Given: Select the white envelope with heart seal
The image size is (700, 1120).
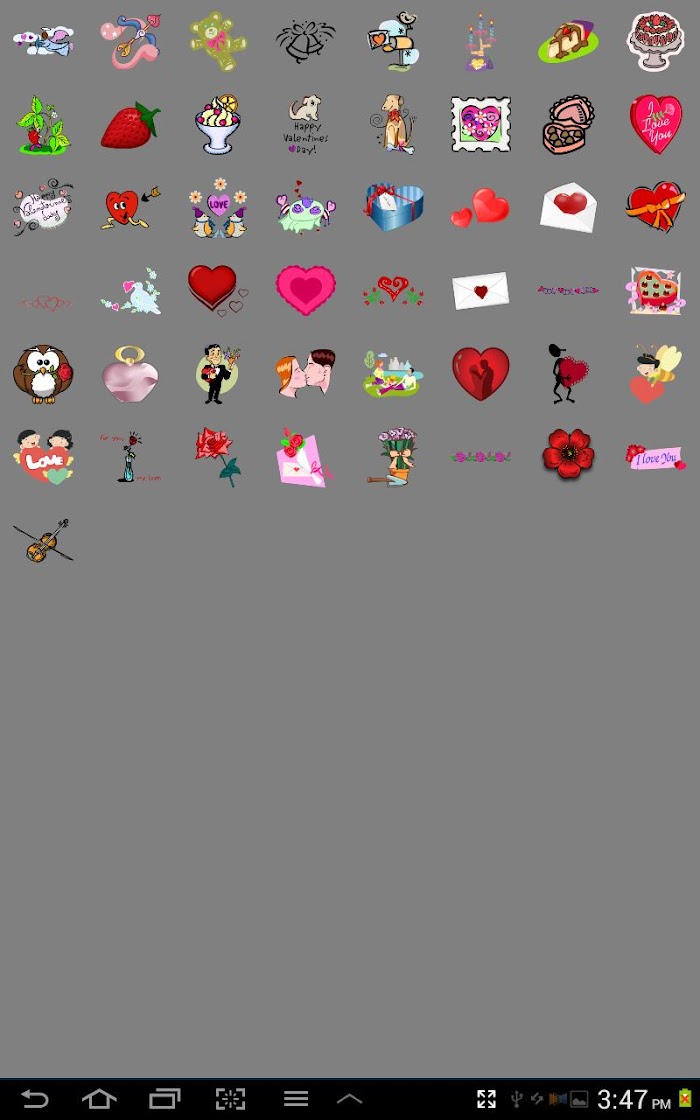Looking at the screenshot, I should tap(481, 291).
